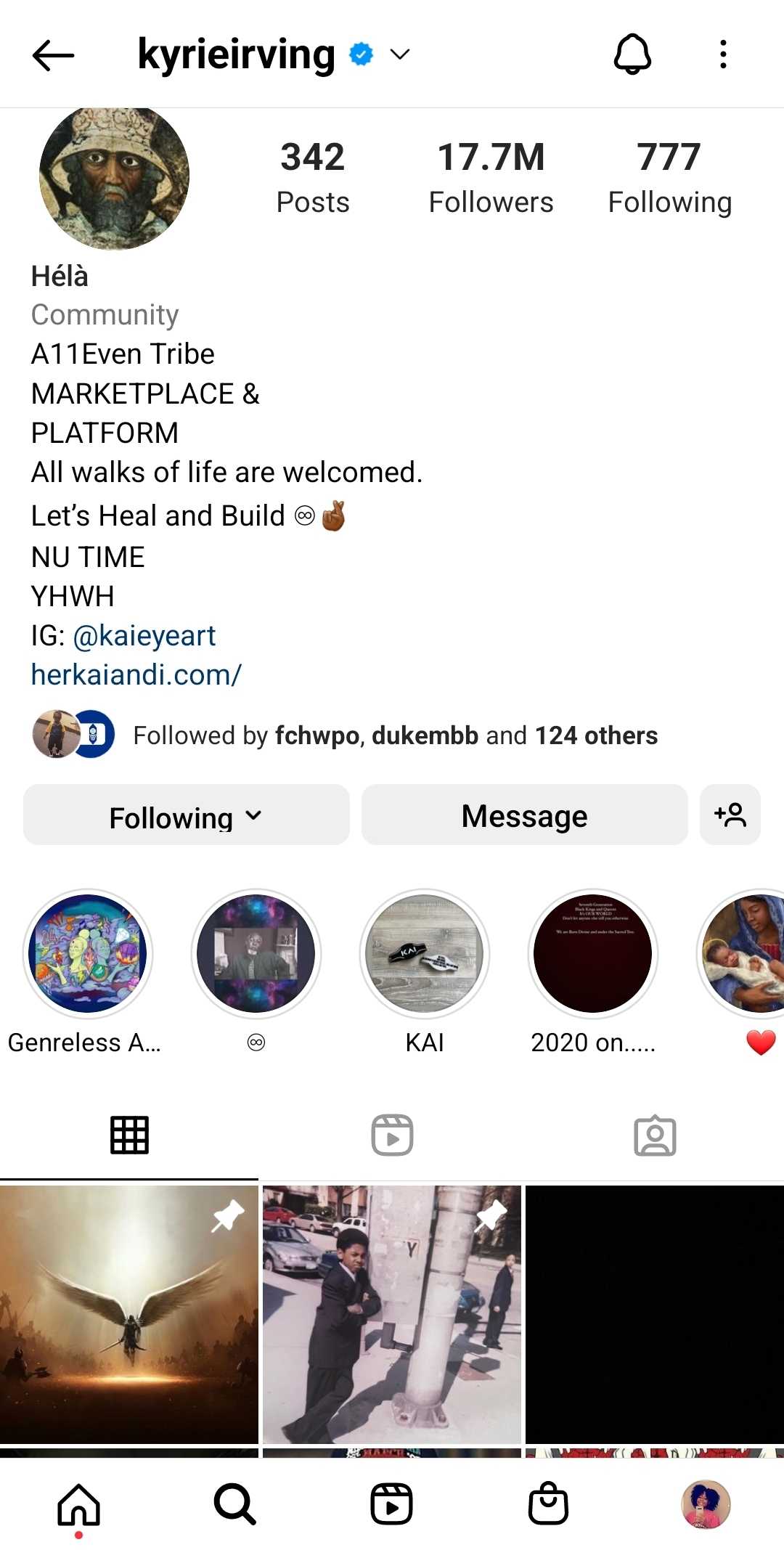
Task: Open the Shop bag tab
Action: (548, 1504)
